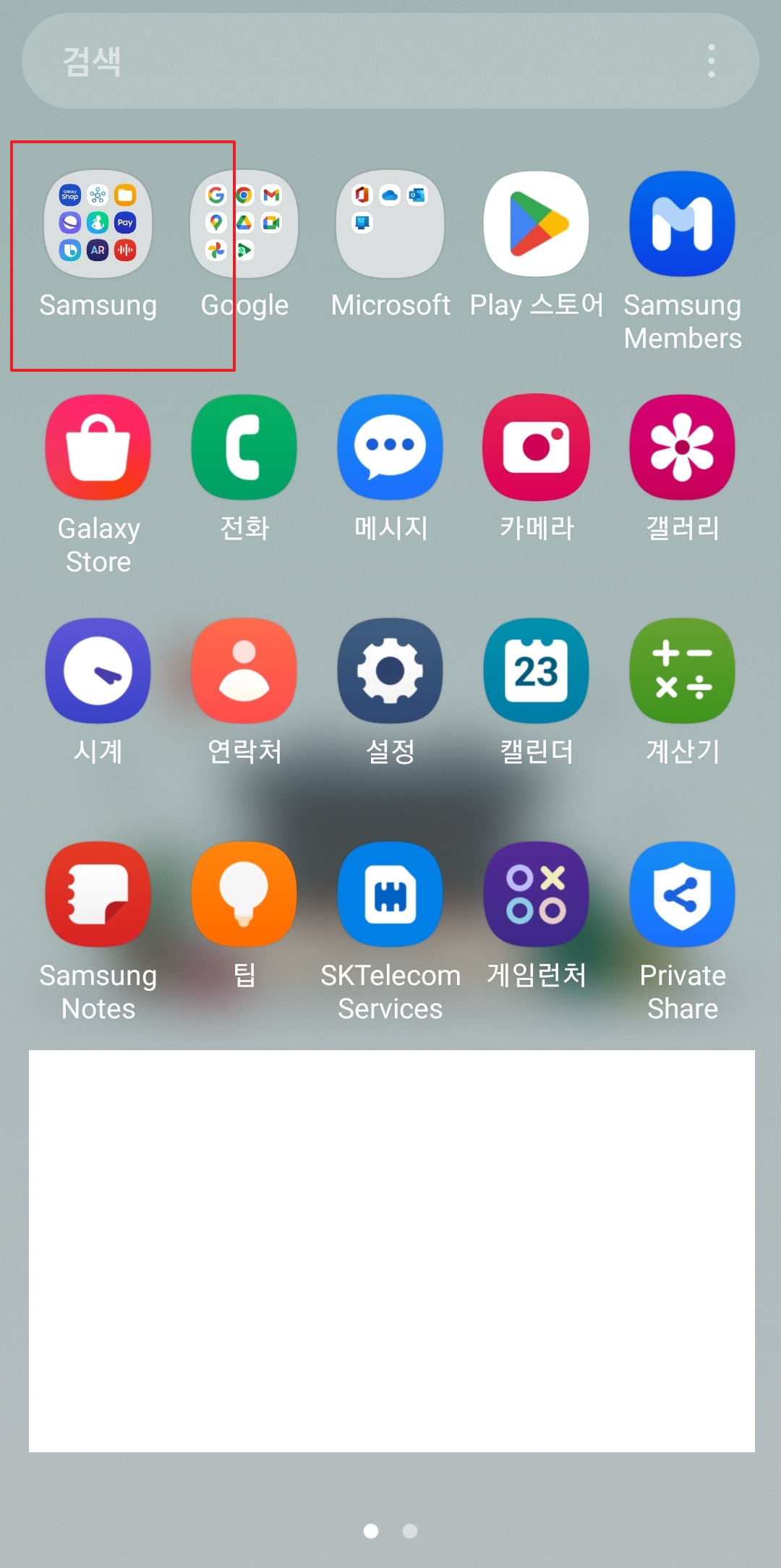This screenshot has height=1568, width=781.
Task: Open the 메시지 messages app
Action: coord(390,447)
